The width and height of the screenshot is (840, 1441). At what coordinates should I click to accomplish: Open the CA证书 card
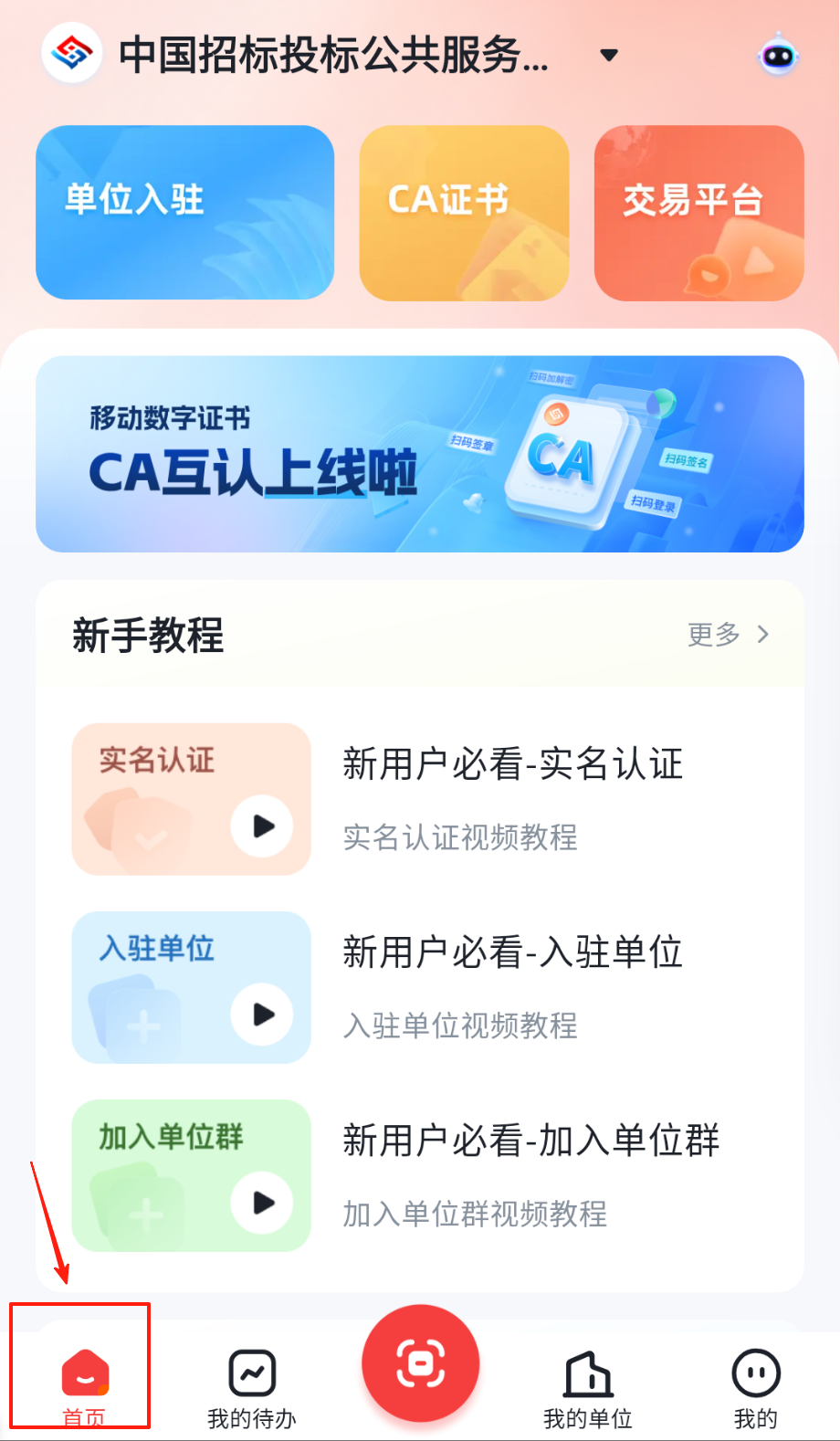pos(464,213)
